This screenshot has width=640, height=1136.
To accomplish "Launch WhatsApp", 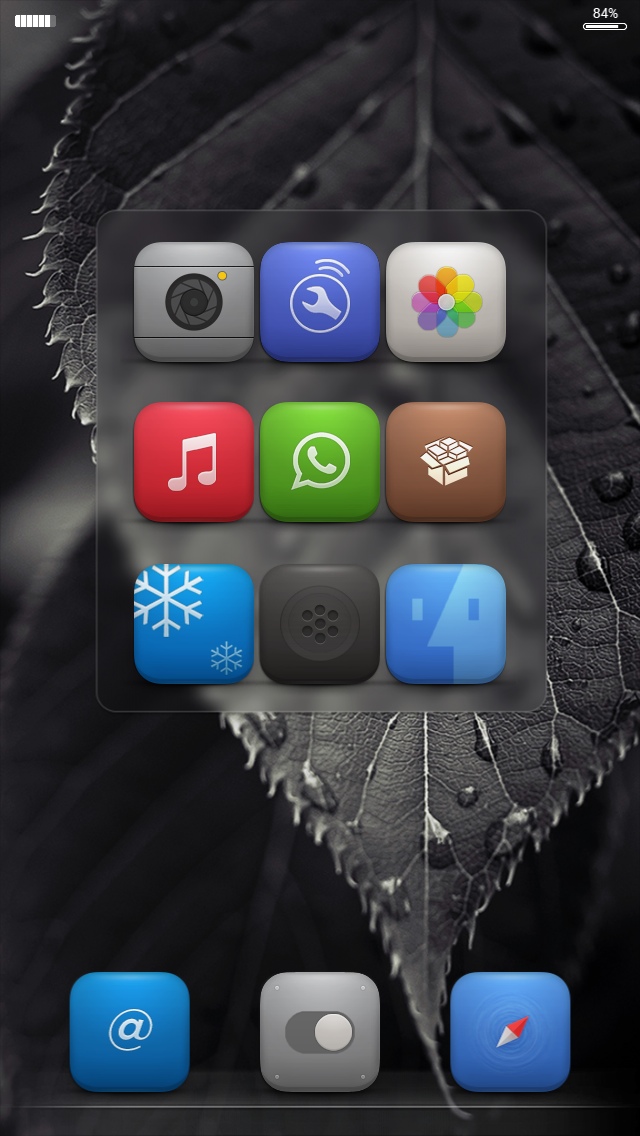I will pyautogui.click(x=320, y=461).
